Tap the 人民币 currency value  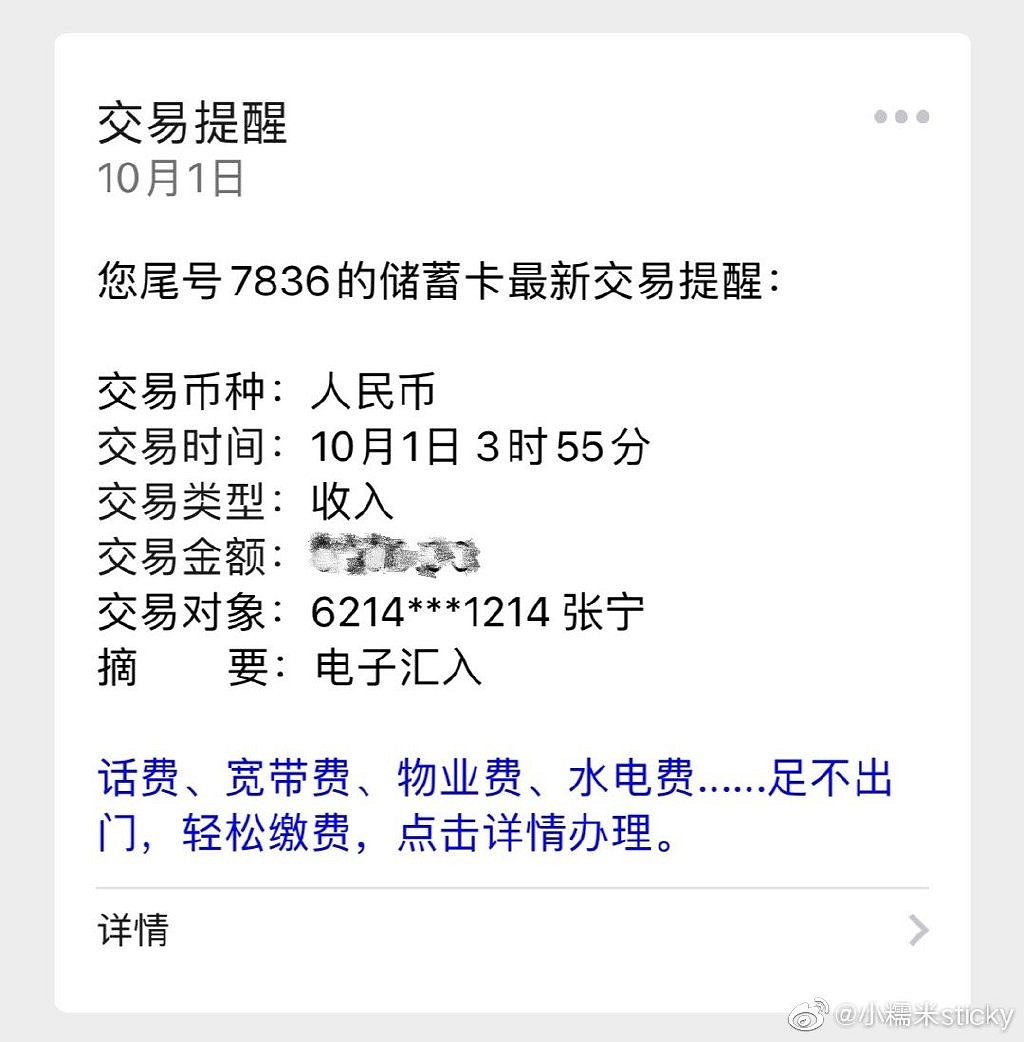[370, 391]
